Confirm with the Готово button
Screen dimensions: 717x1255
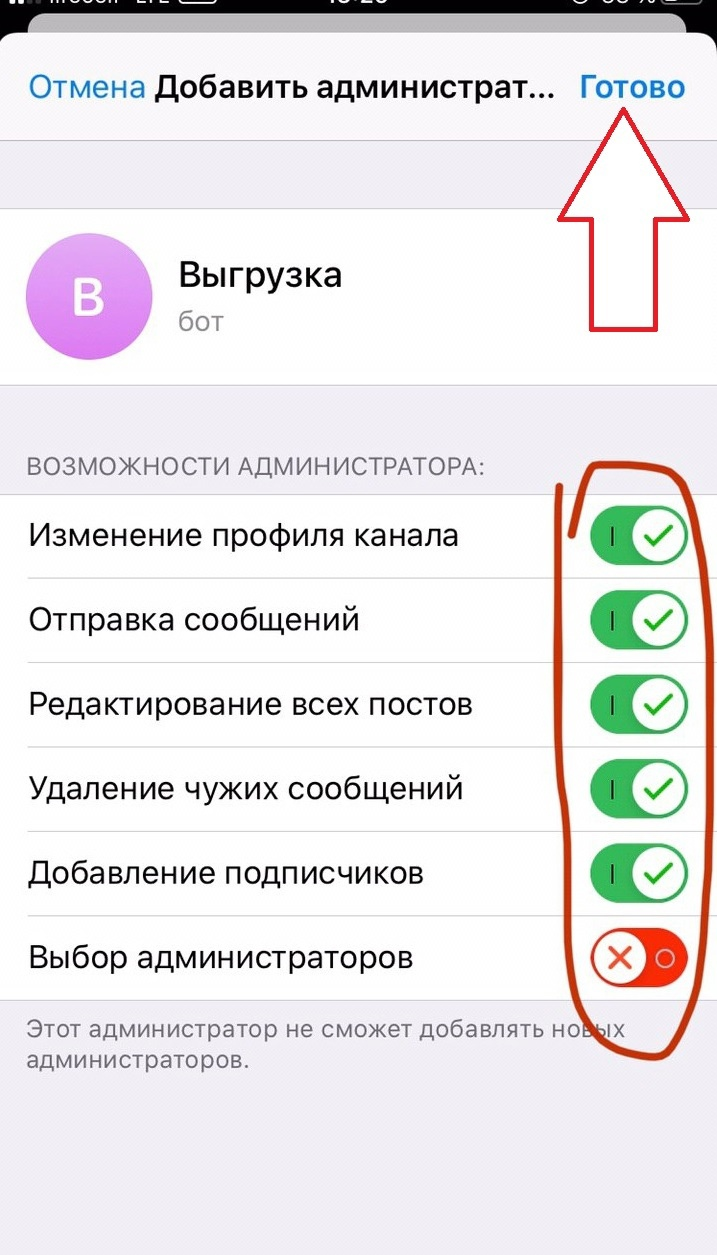(632, 88)
